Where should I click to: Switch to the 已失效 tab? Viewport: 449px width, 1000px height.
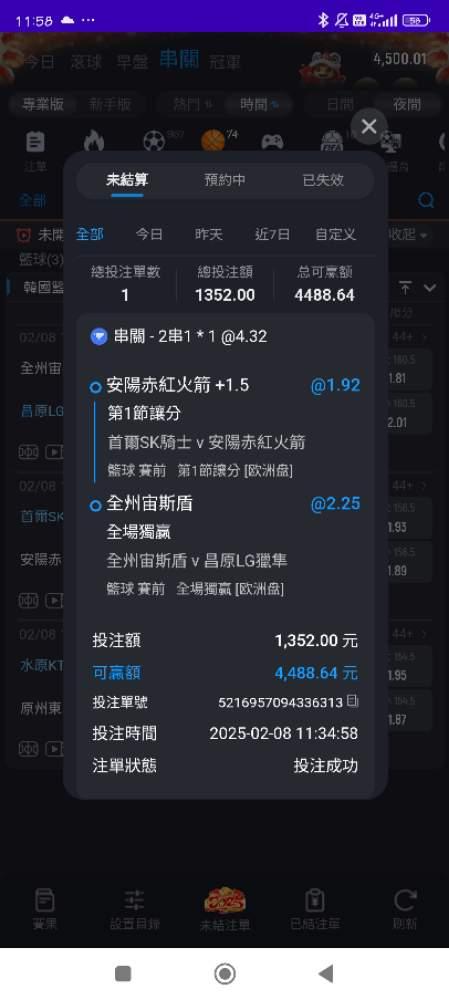323,180
